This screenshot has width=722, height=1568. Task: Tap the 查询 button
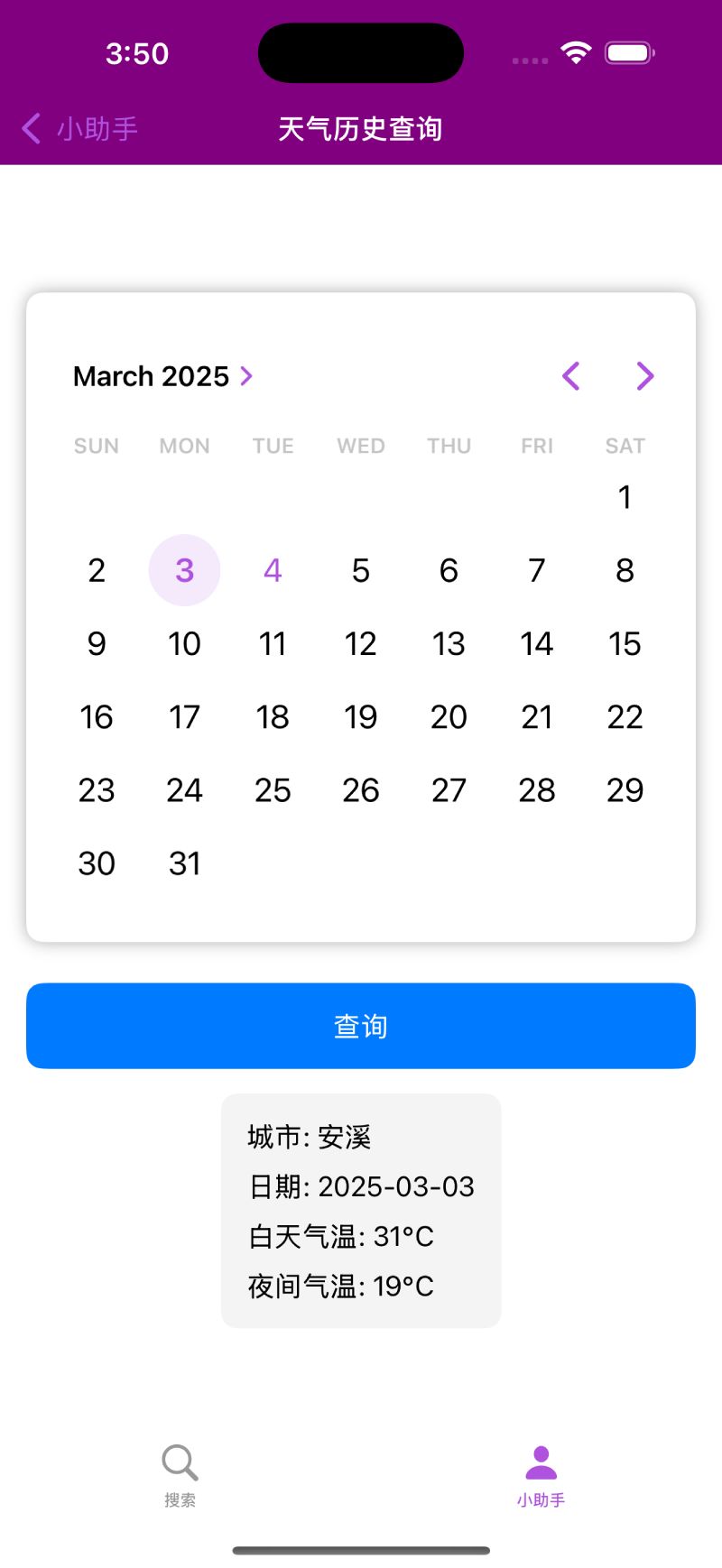[361, 1026]
